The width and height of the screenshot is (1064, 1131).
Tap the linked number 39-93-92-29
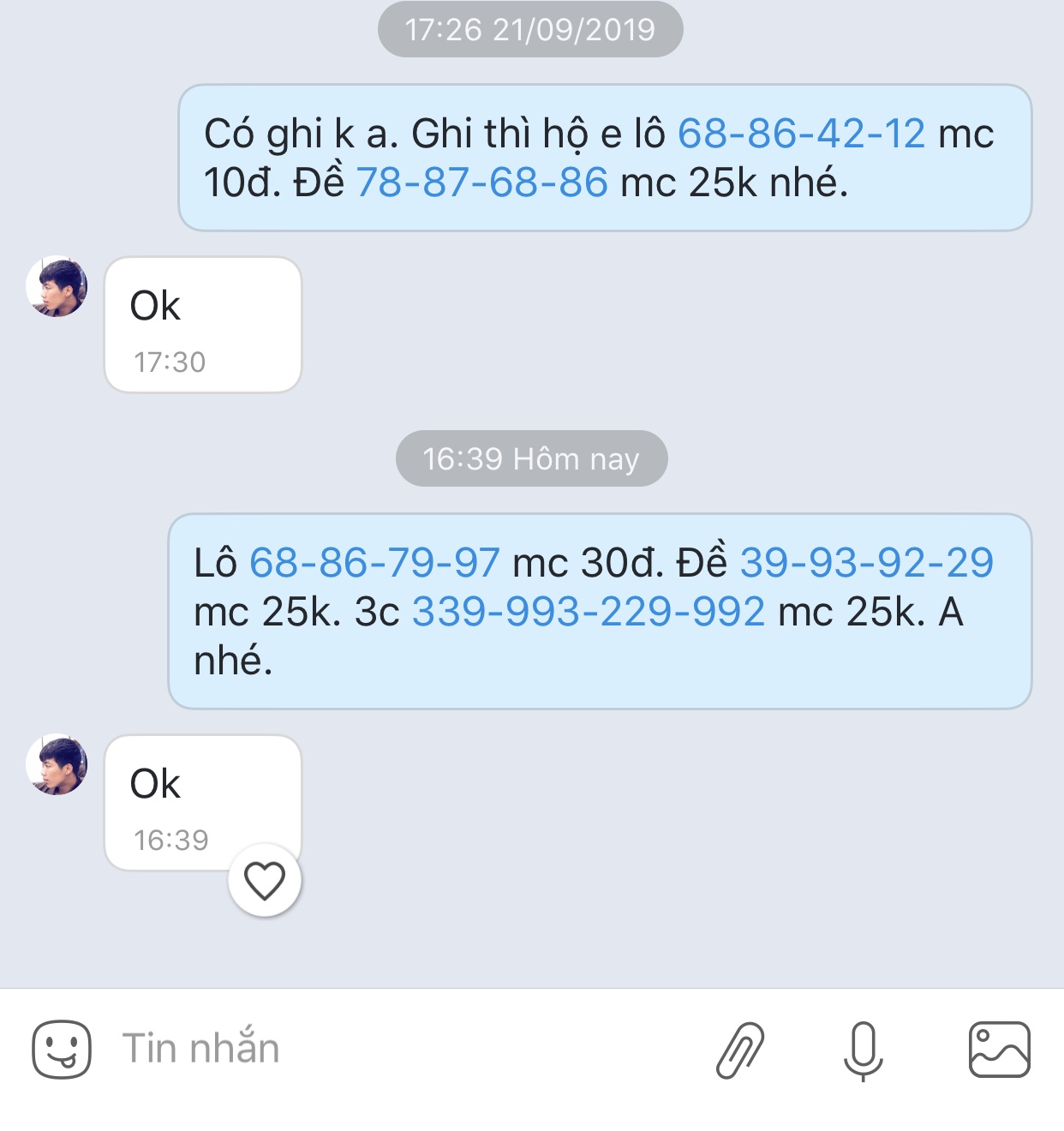[866, 563]
